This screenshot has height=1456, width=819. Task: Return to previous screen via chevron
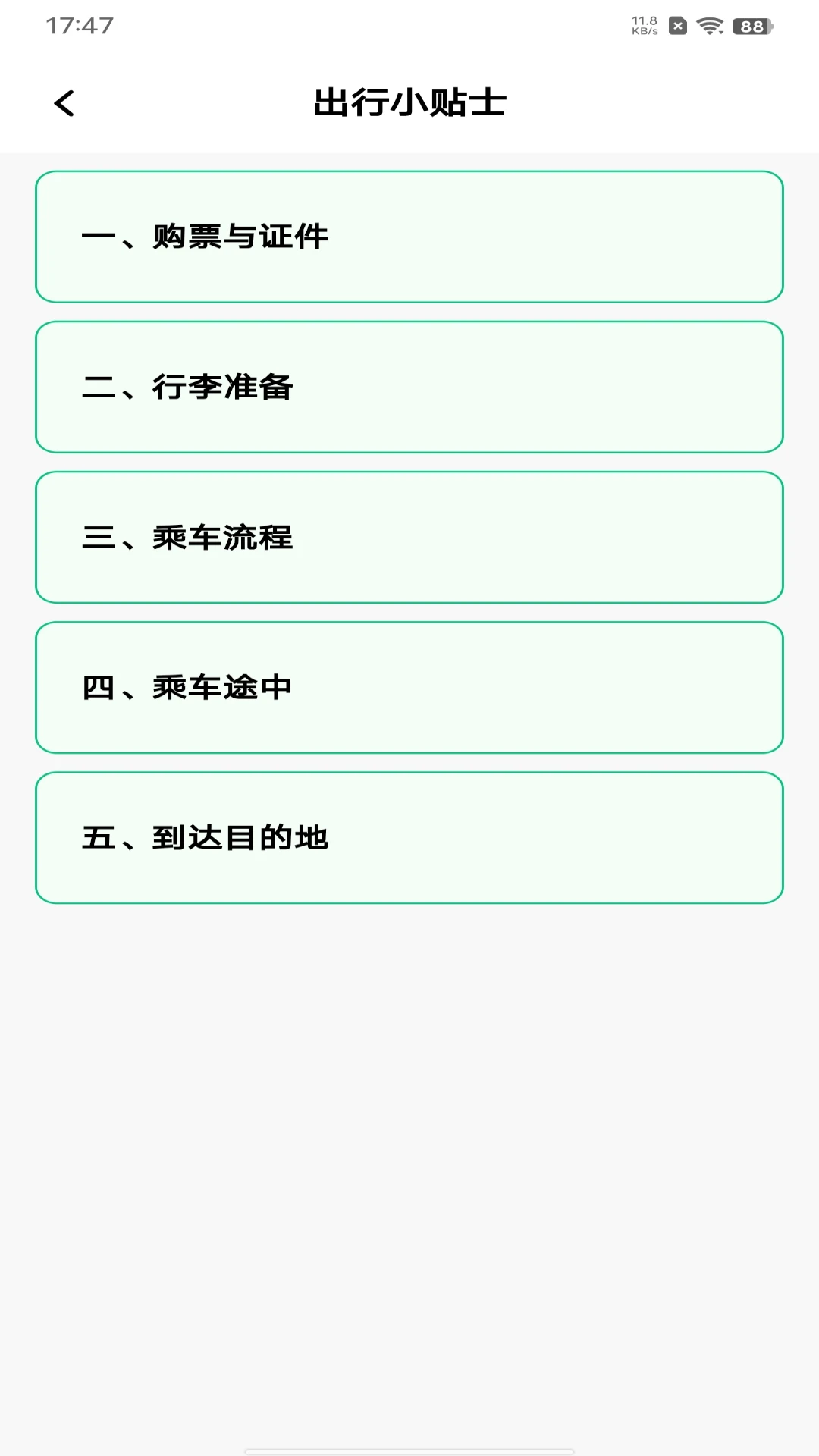pos(64,102)
